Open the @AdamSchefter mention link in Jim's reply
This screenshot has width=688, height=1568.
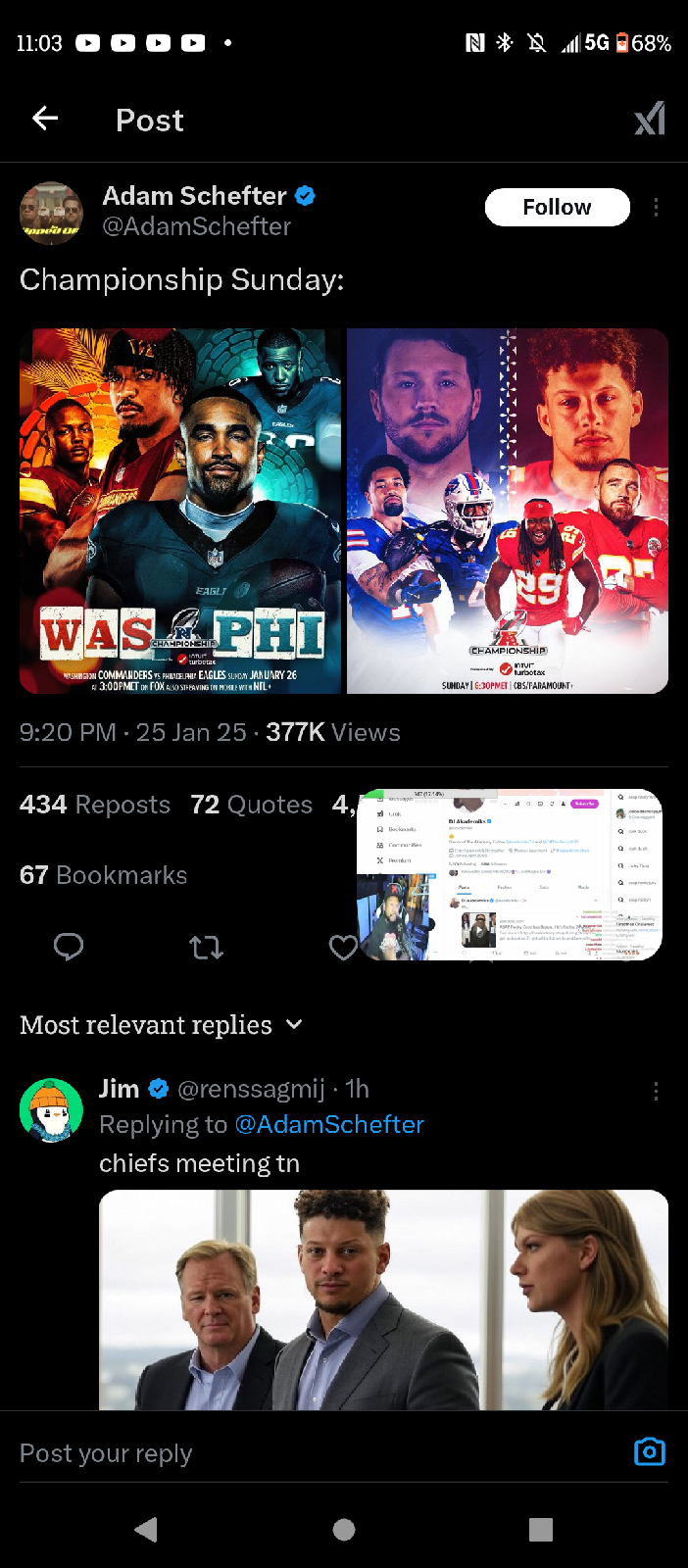[329, 1124]
